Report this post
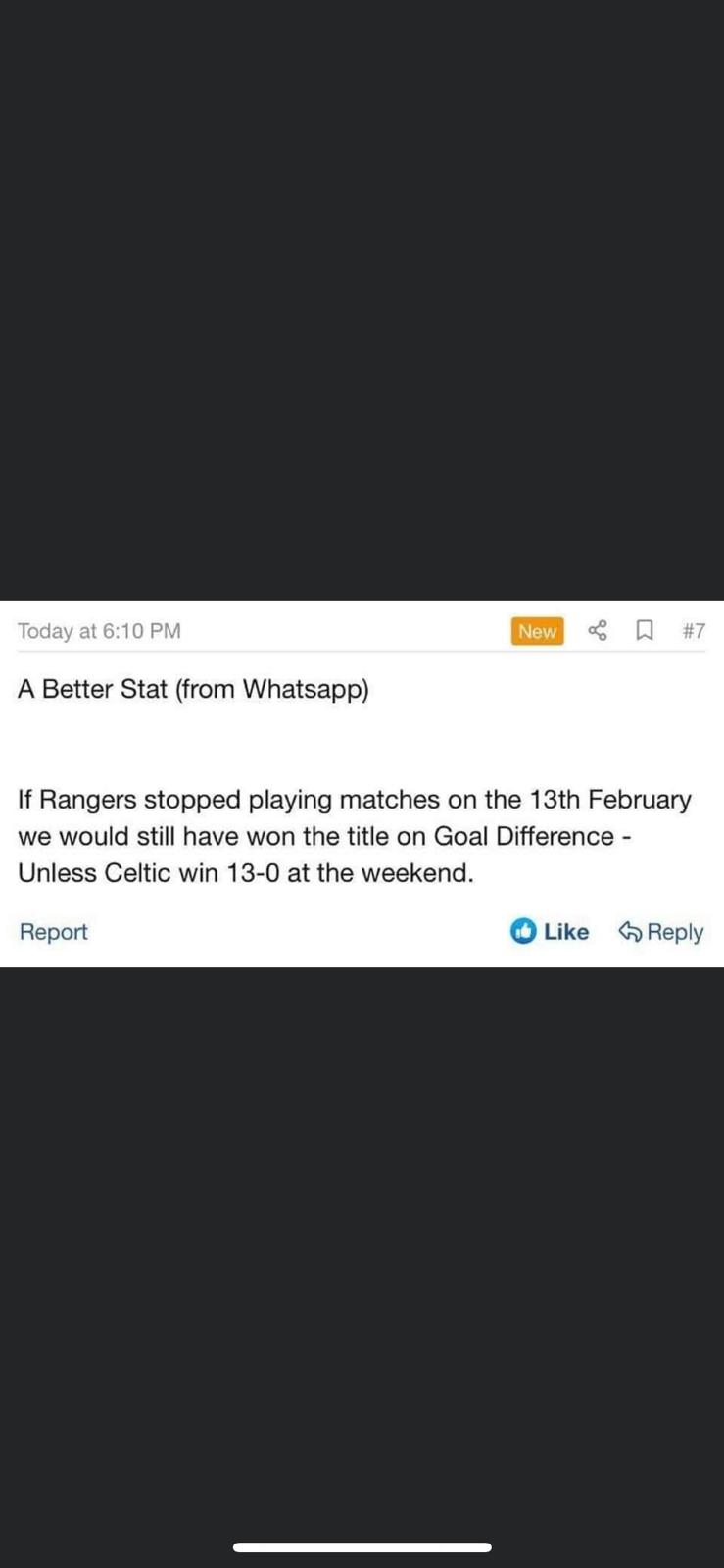 [x=53, y=932]
